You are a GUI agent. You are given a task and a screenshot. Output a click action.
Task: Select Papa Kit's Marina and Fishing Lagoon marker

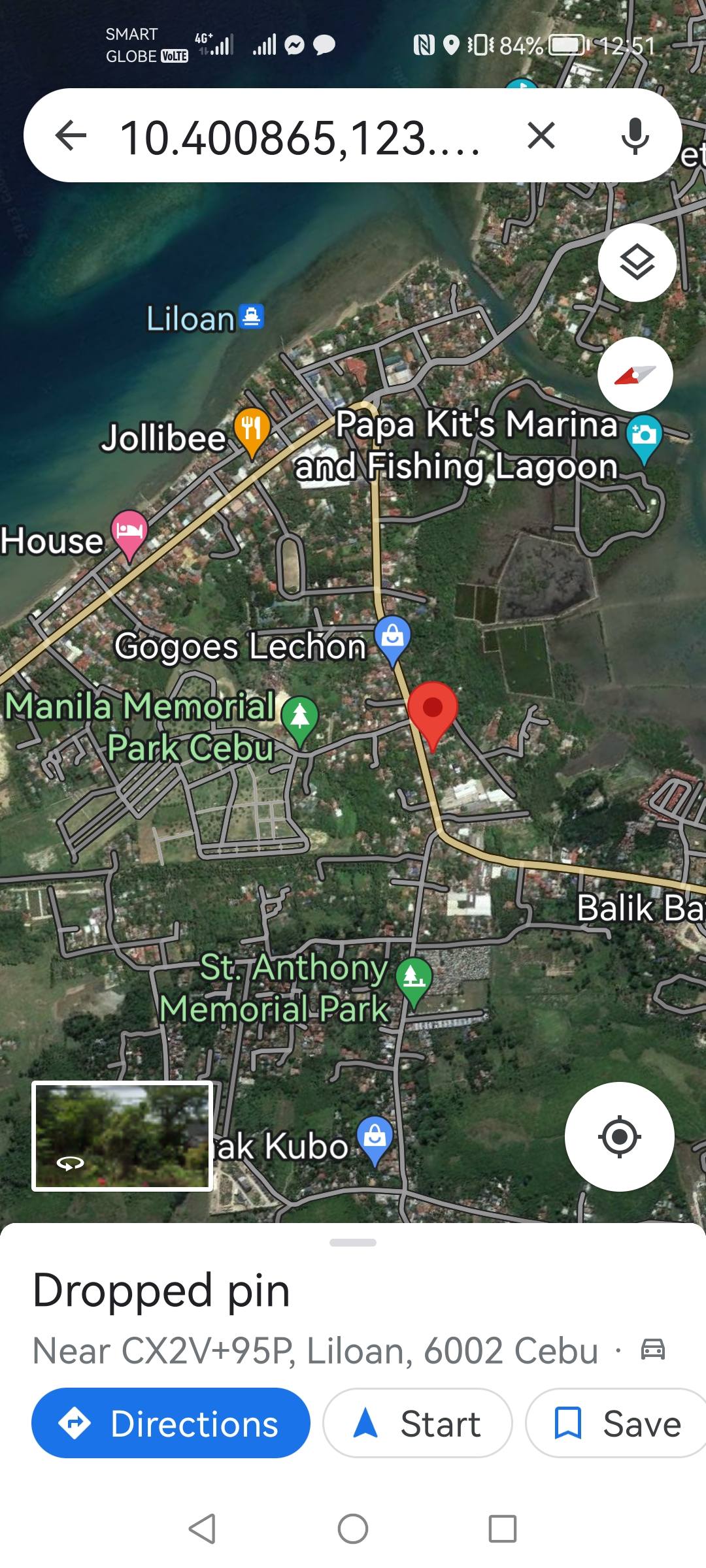(x=644, y=436)
